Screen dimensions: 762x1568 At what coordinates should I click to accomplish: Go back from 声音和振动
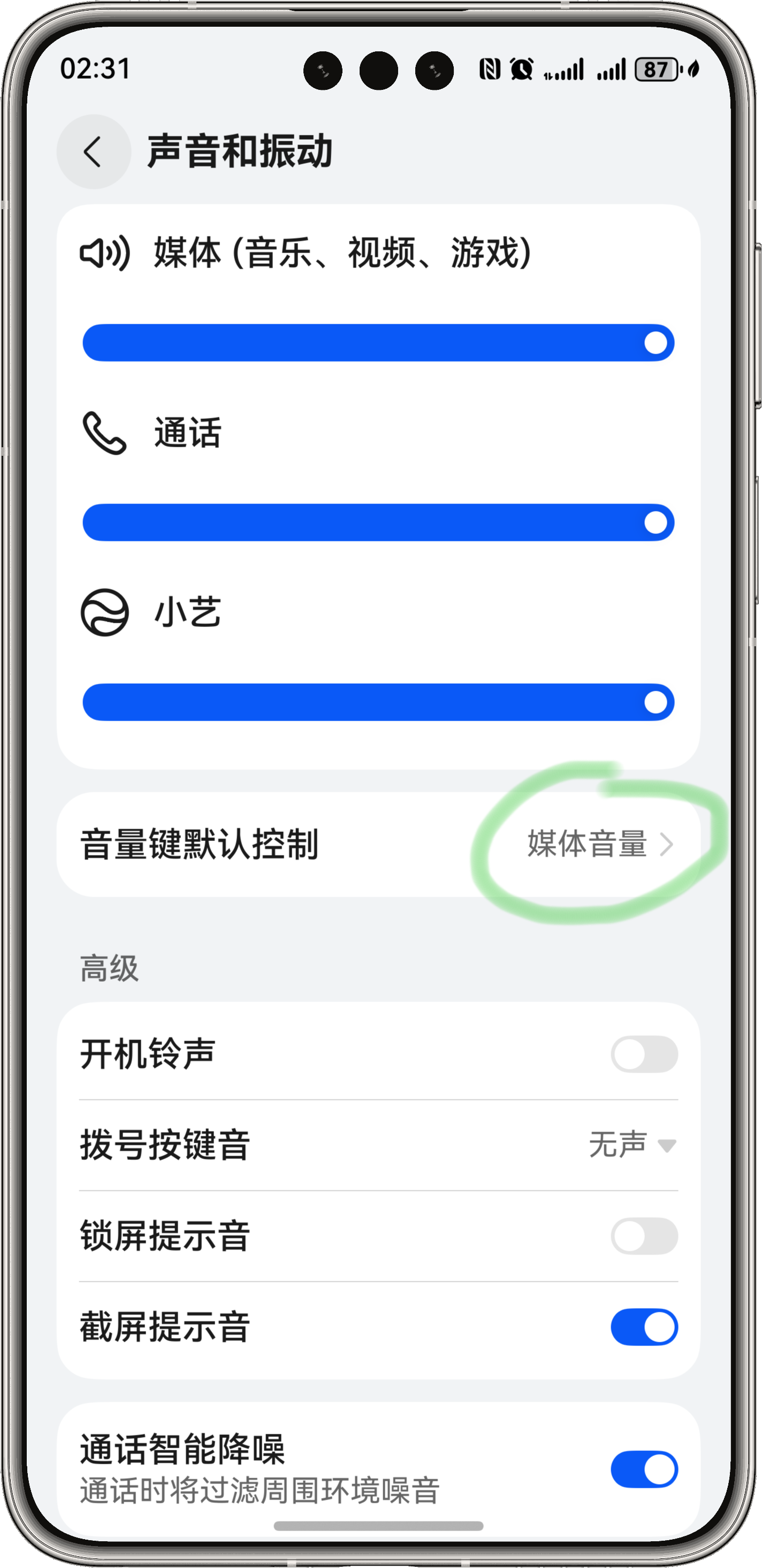point(94,151)
